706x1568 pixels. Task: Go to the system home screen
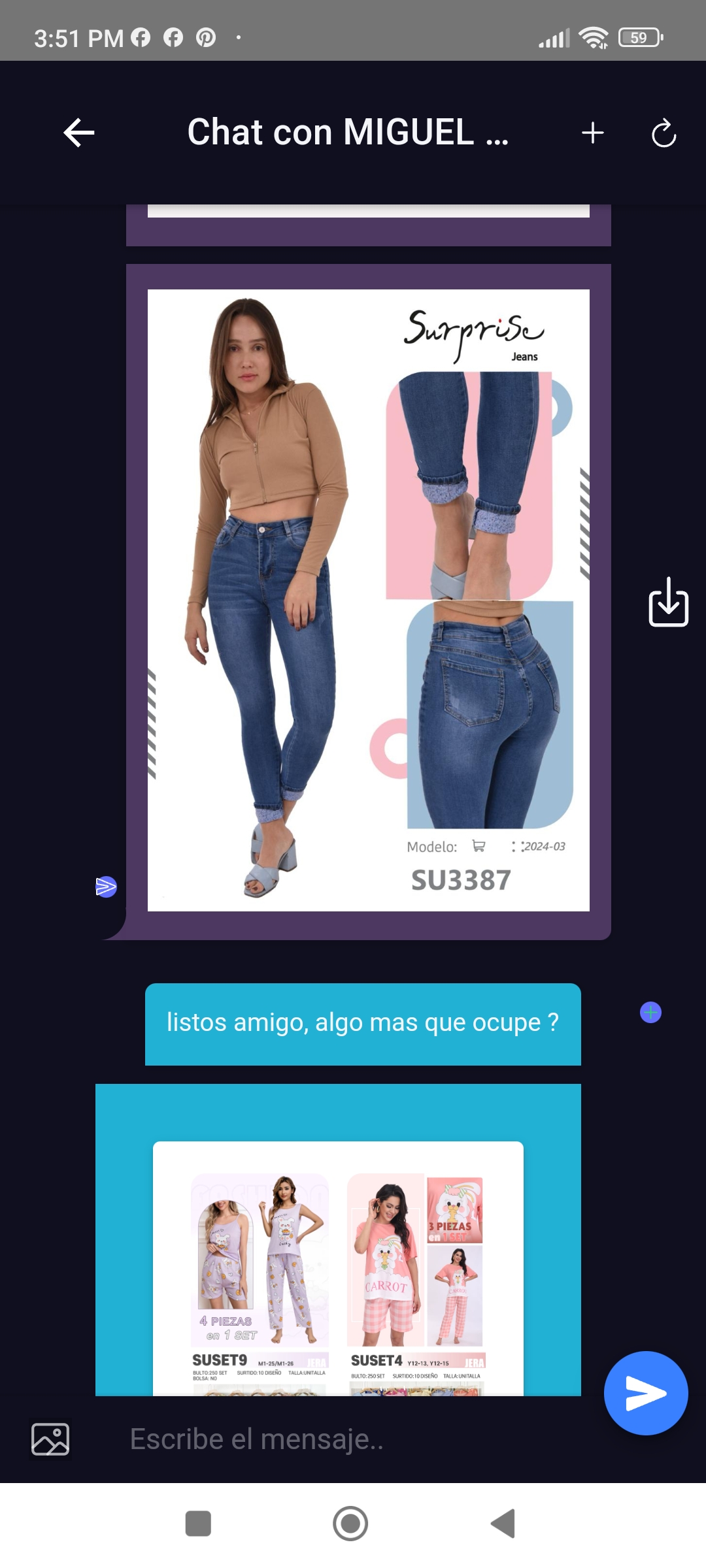[350, 1524]
